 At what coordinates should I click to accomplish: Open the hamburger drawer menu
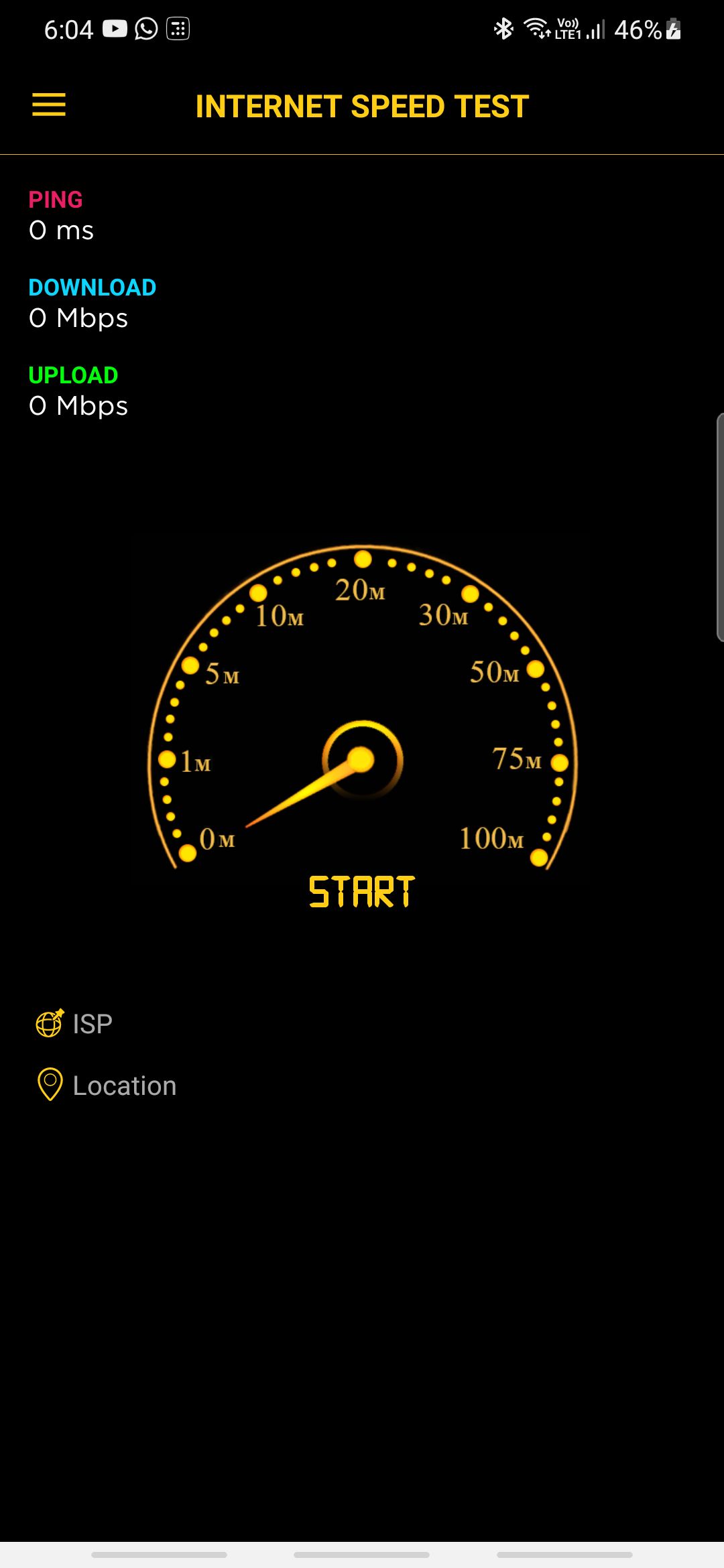pos(49,105)
